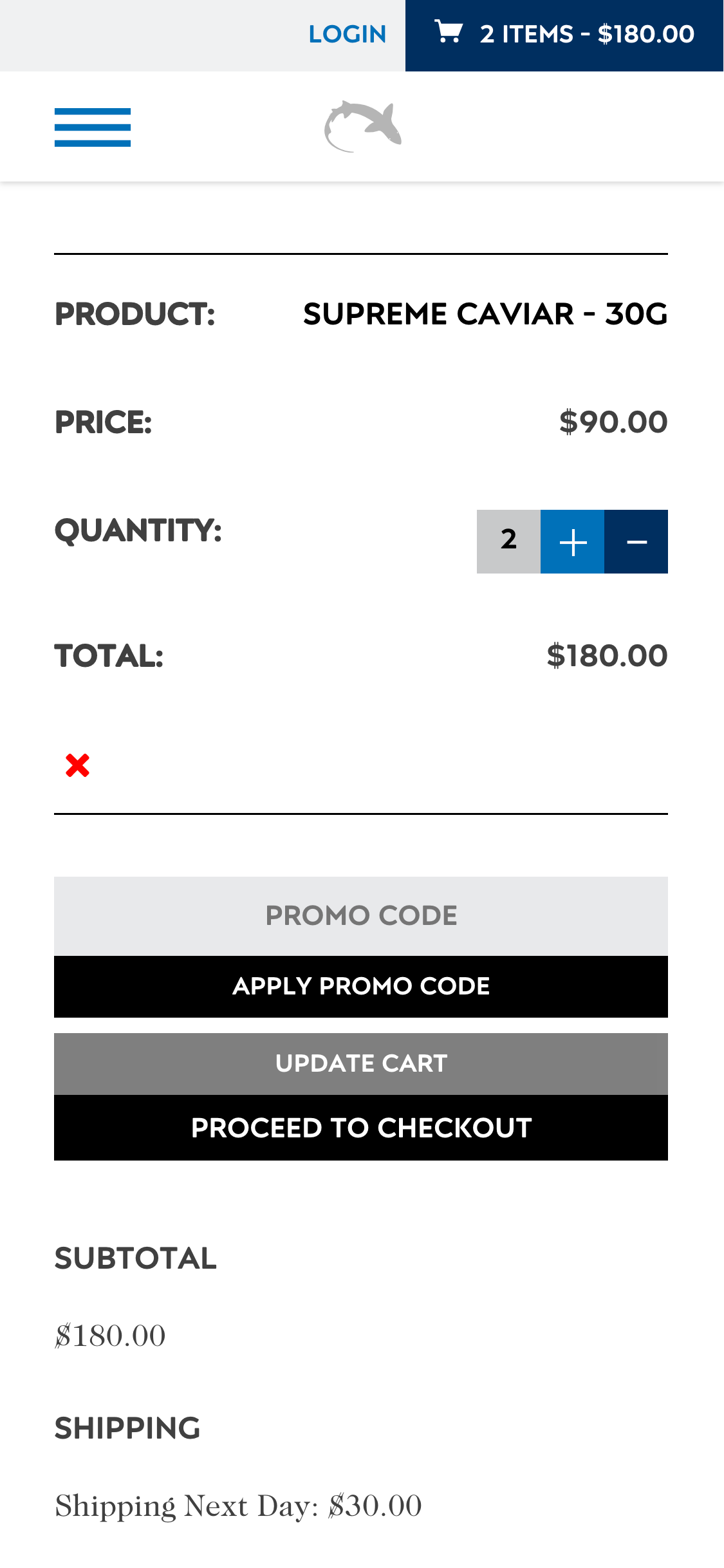The height and width of the screenshot is (1568, 724).
Task: Open the hamburger menu
Action: pos(93,127)
